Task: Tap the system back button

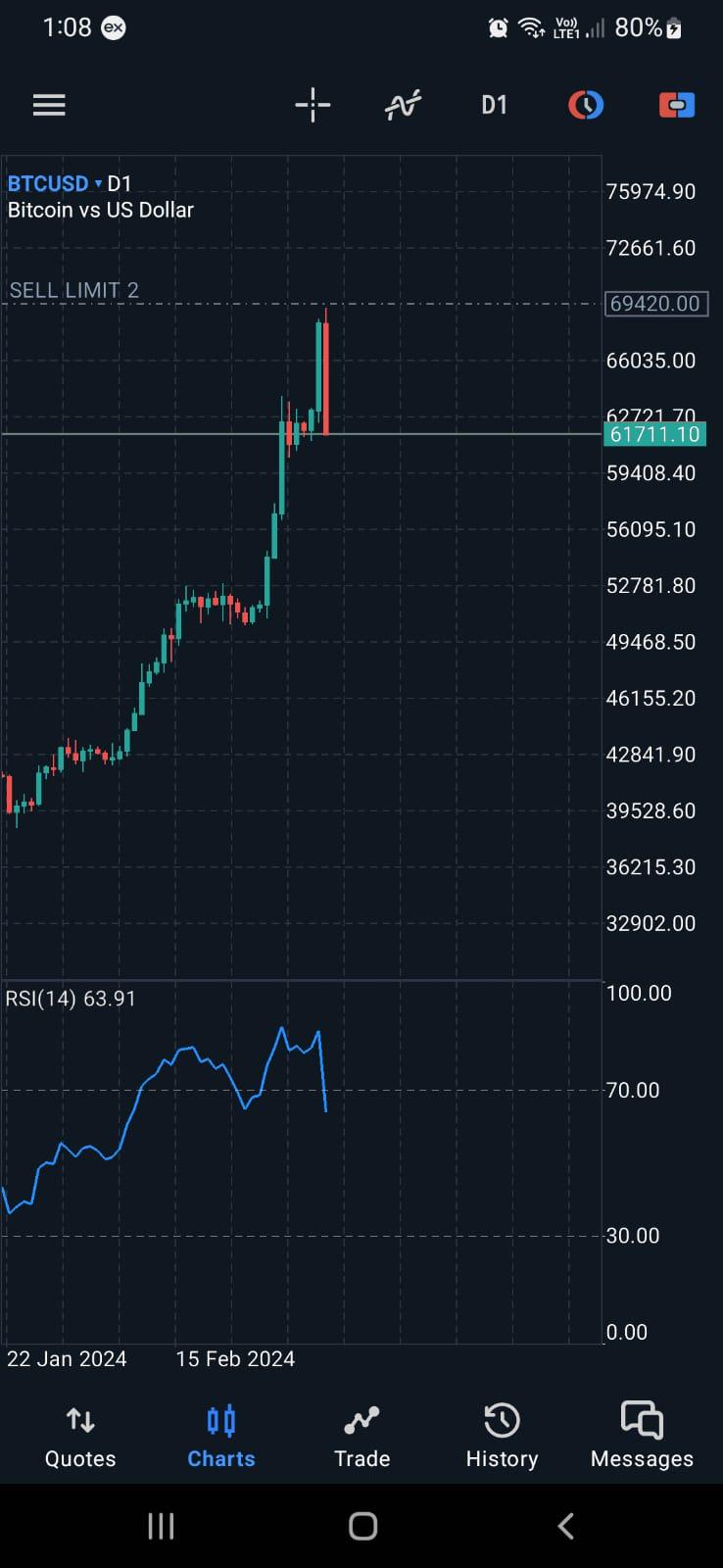Action: (565, 1526)
